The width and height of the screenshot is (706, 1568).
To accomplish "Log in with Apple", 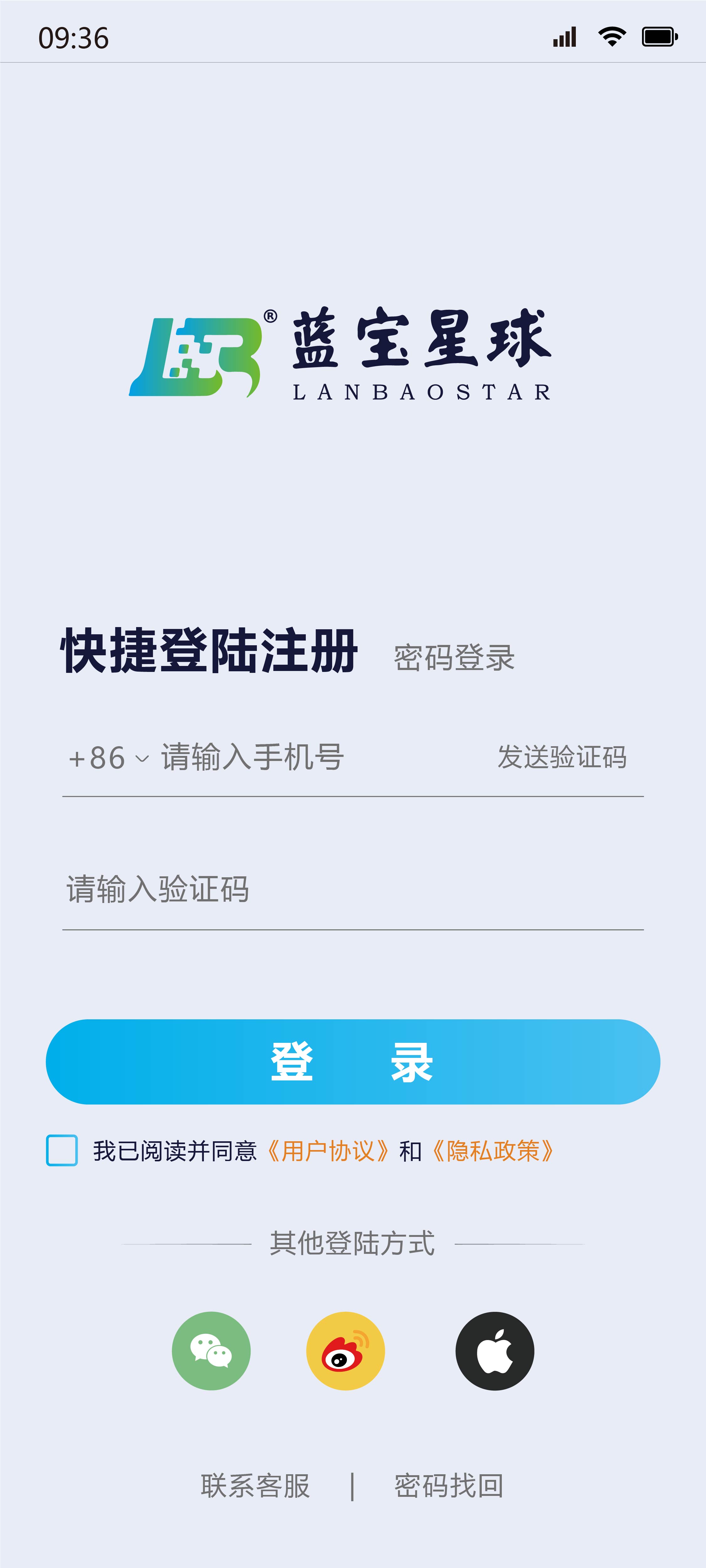I will [495, 1351].
